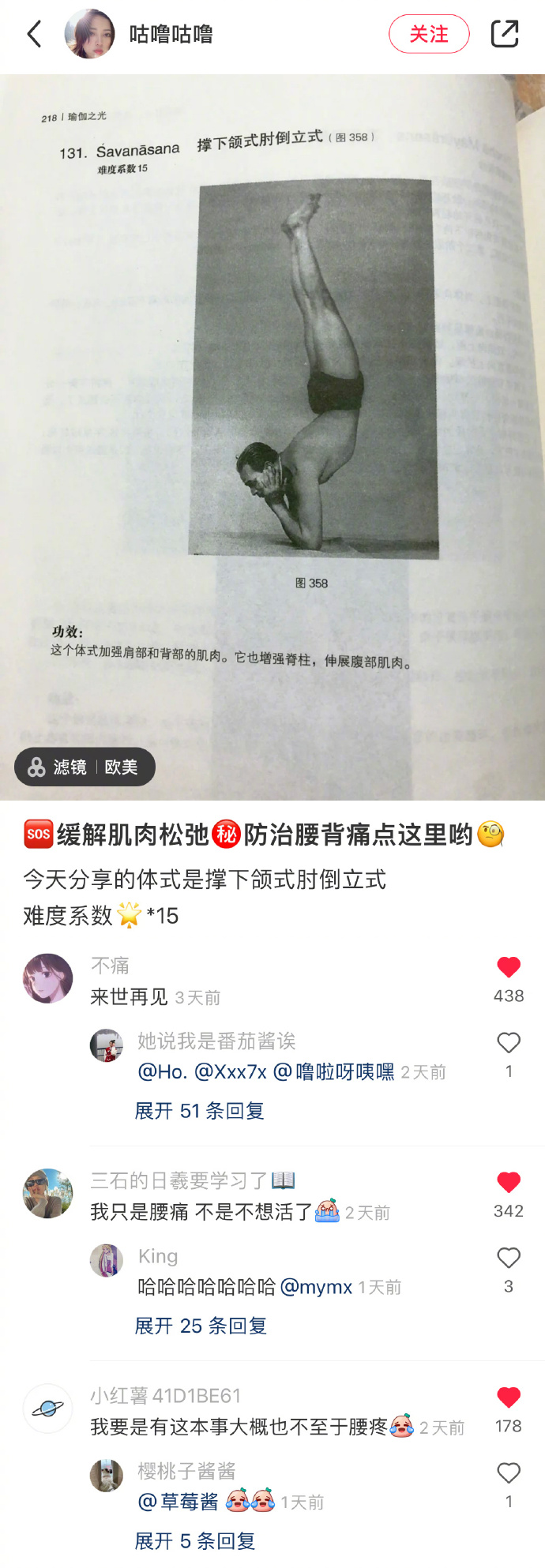545x1568 pixels.
Task: Expand 51 replies under 不痛's comment
Action: 199,1111
